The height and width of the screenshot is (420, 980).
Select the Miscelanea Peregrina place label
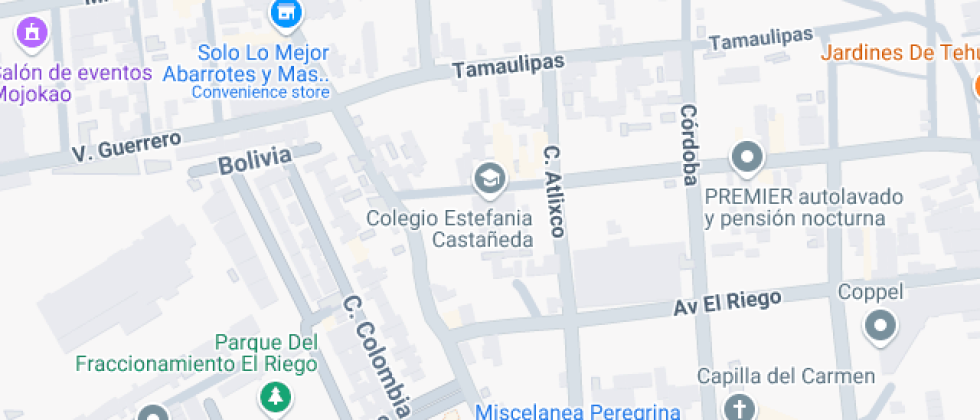(578, 412)
